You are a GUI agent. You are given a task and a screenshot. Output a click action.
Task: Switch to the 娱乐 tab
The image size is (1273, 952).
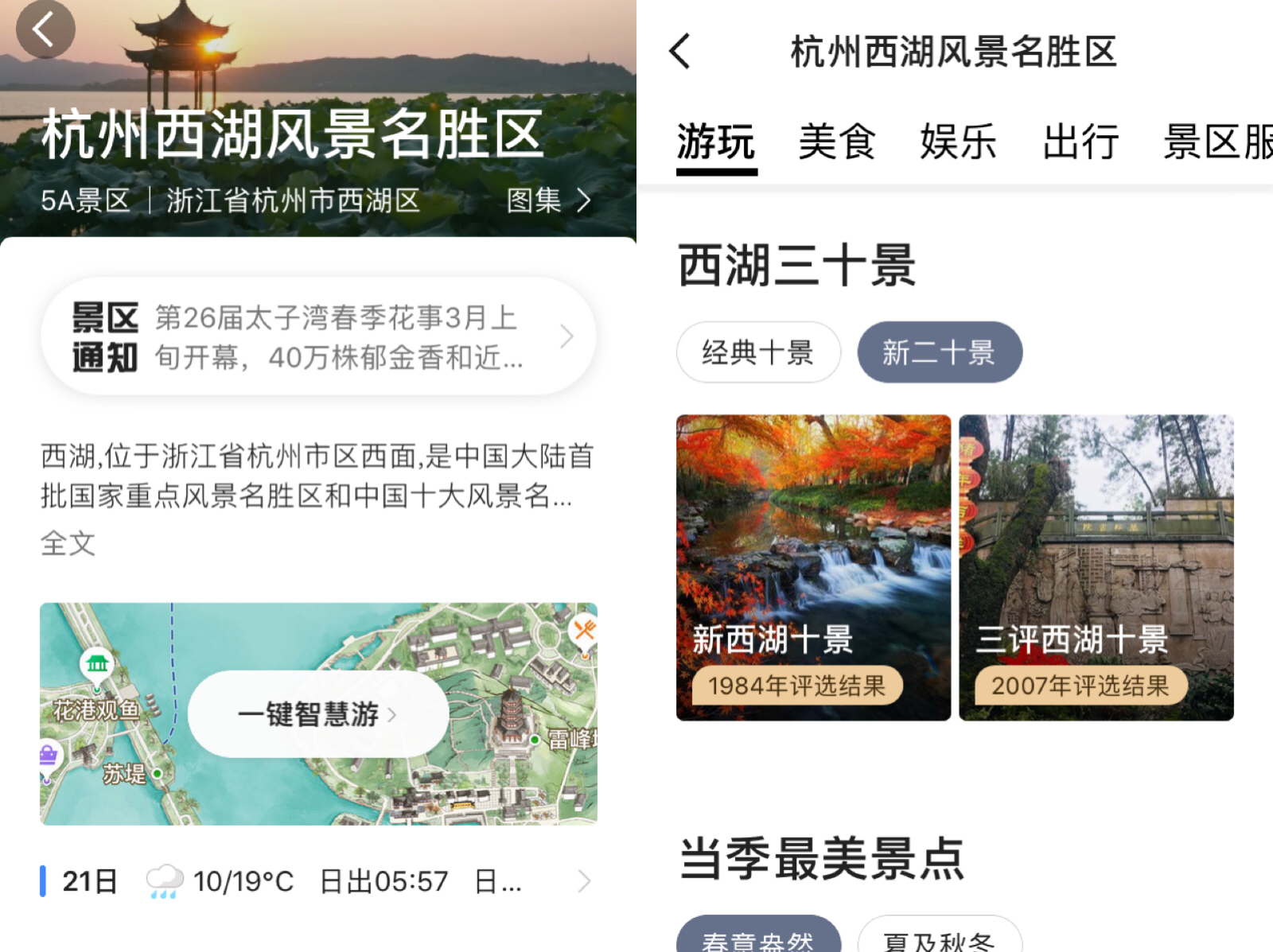pyautogui.click(x=959, y=143)
